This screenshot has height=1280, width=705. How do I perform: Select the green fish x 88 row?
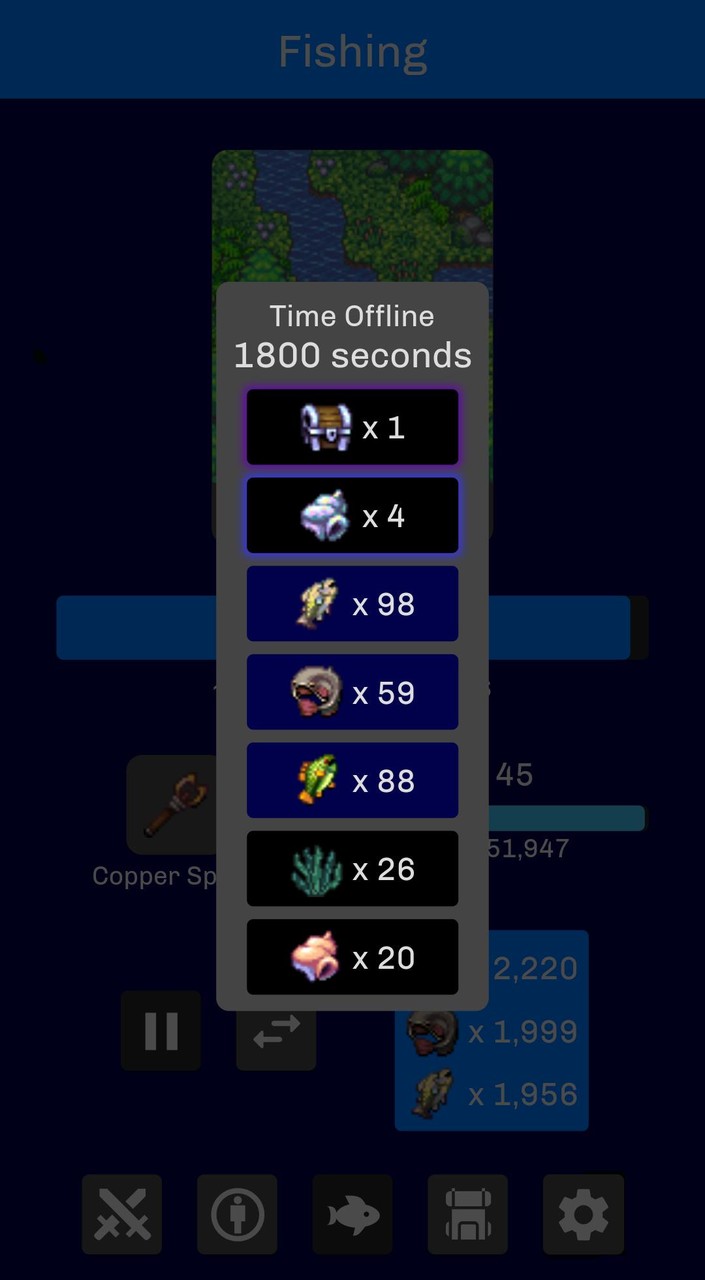352,781
